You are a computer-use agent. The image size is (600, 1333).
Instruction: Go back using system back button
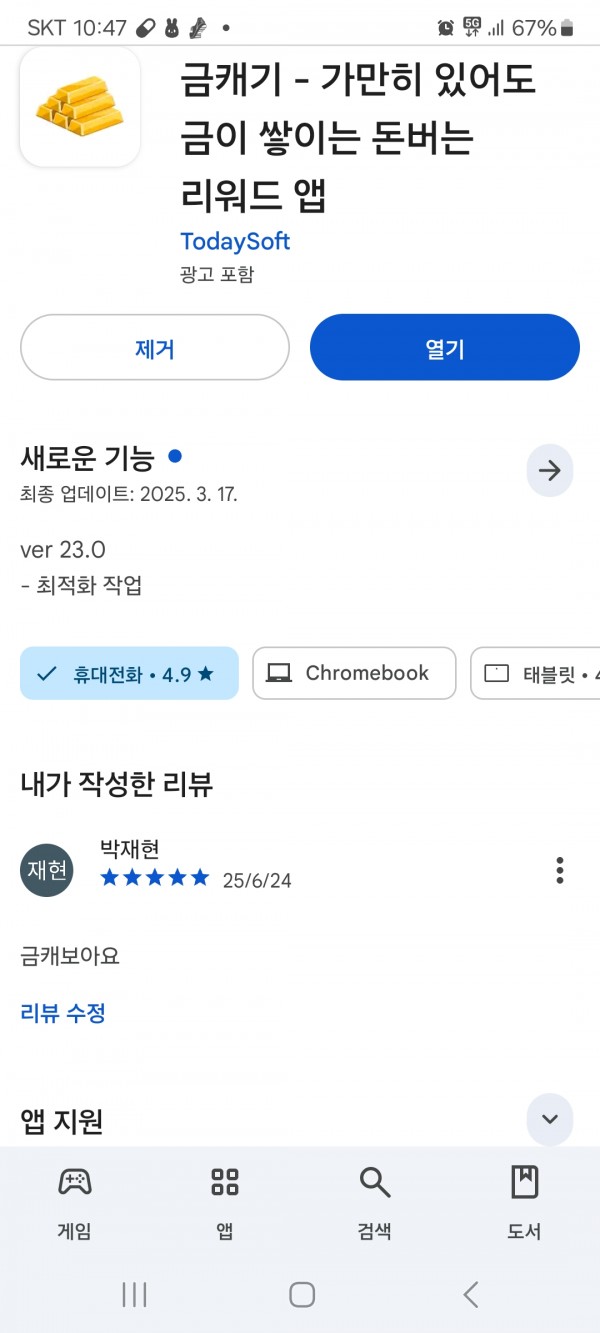point(470,1294)
